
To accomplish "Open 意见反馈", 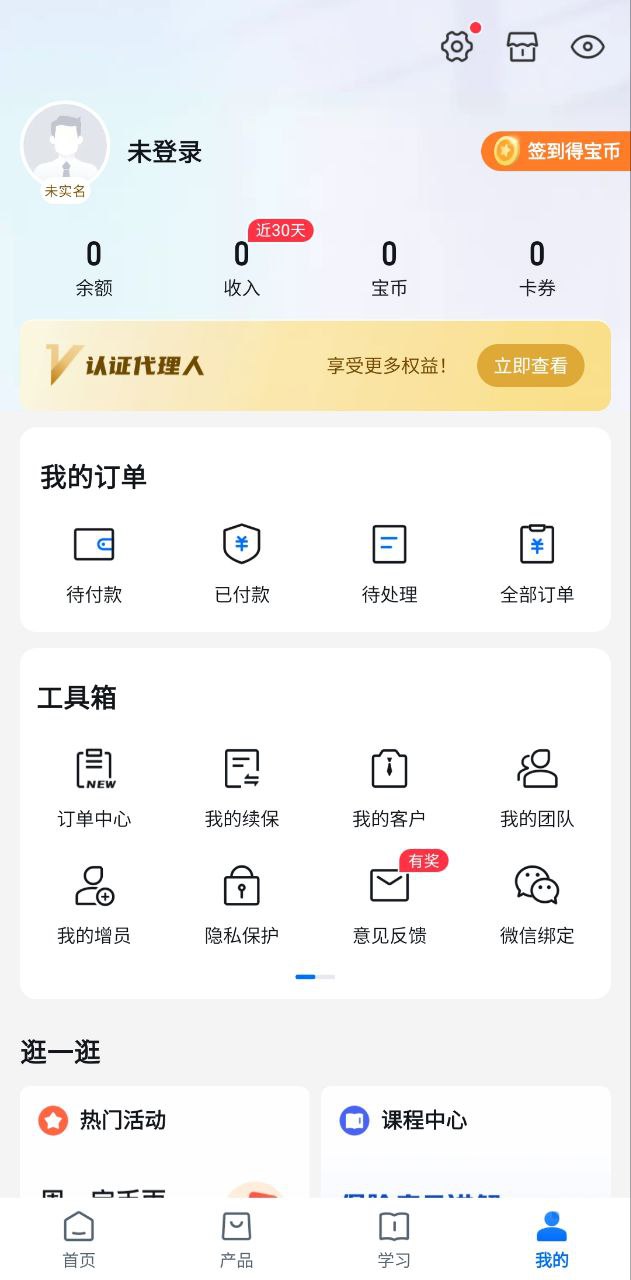I will point(389,904).
